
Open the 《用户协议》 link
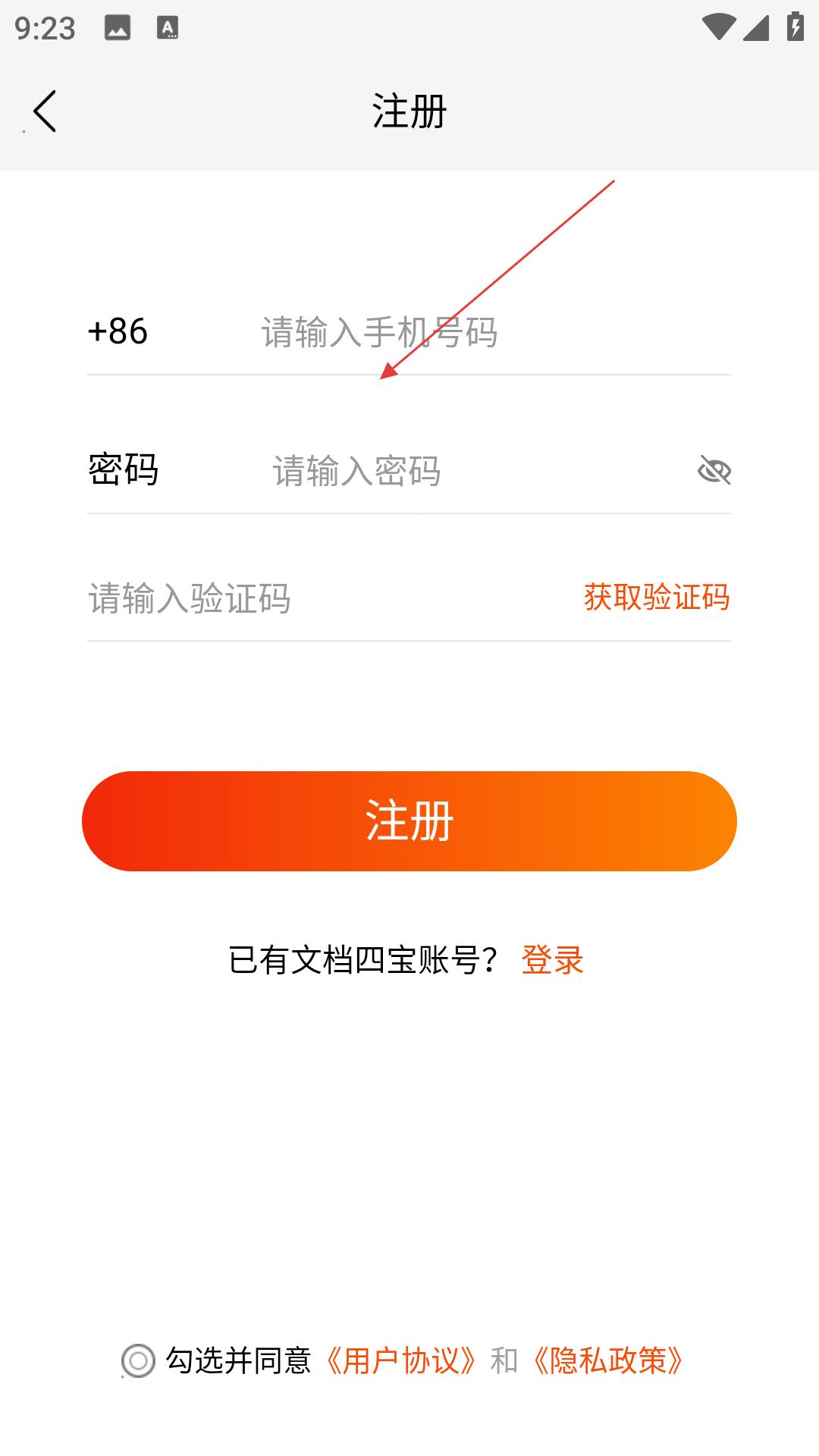(400, 1360)
